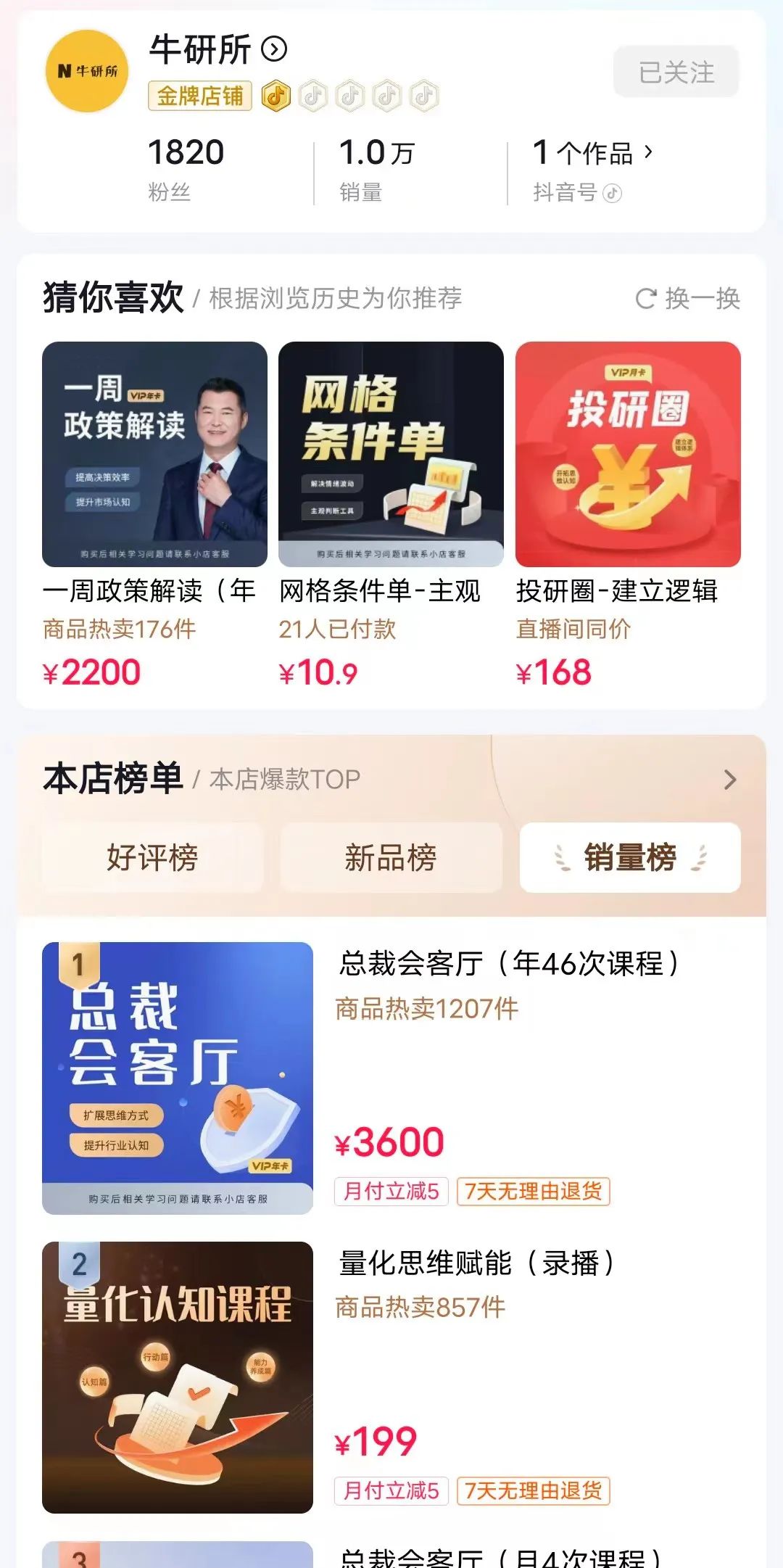The image size is (783, 1568).
Task: Open 总裁会客厅（年46次课程）listing
Action: click(x=509, y=964)
